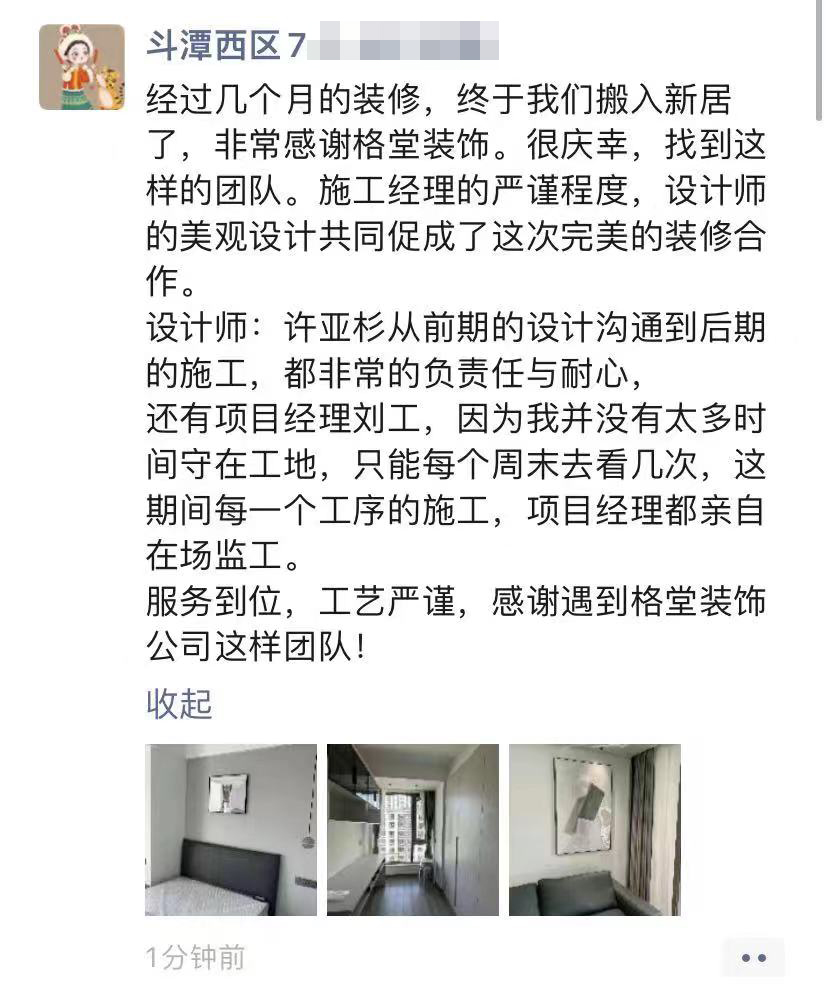View the hallway photo with the window

[413, 830]
